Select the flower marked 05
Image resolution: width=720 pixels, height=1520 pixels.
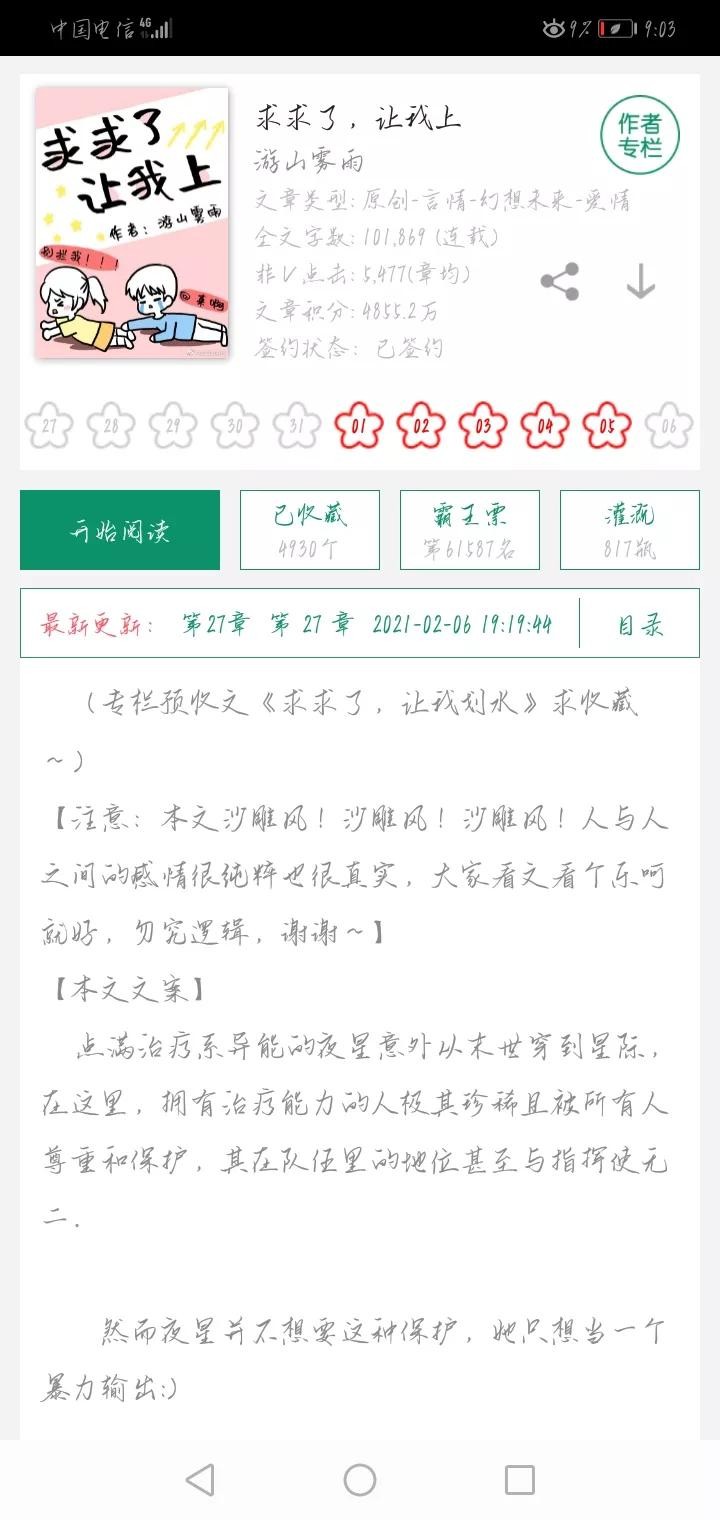click(x=607, y=426)
